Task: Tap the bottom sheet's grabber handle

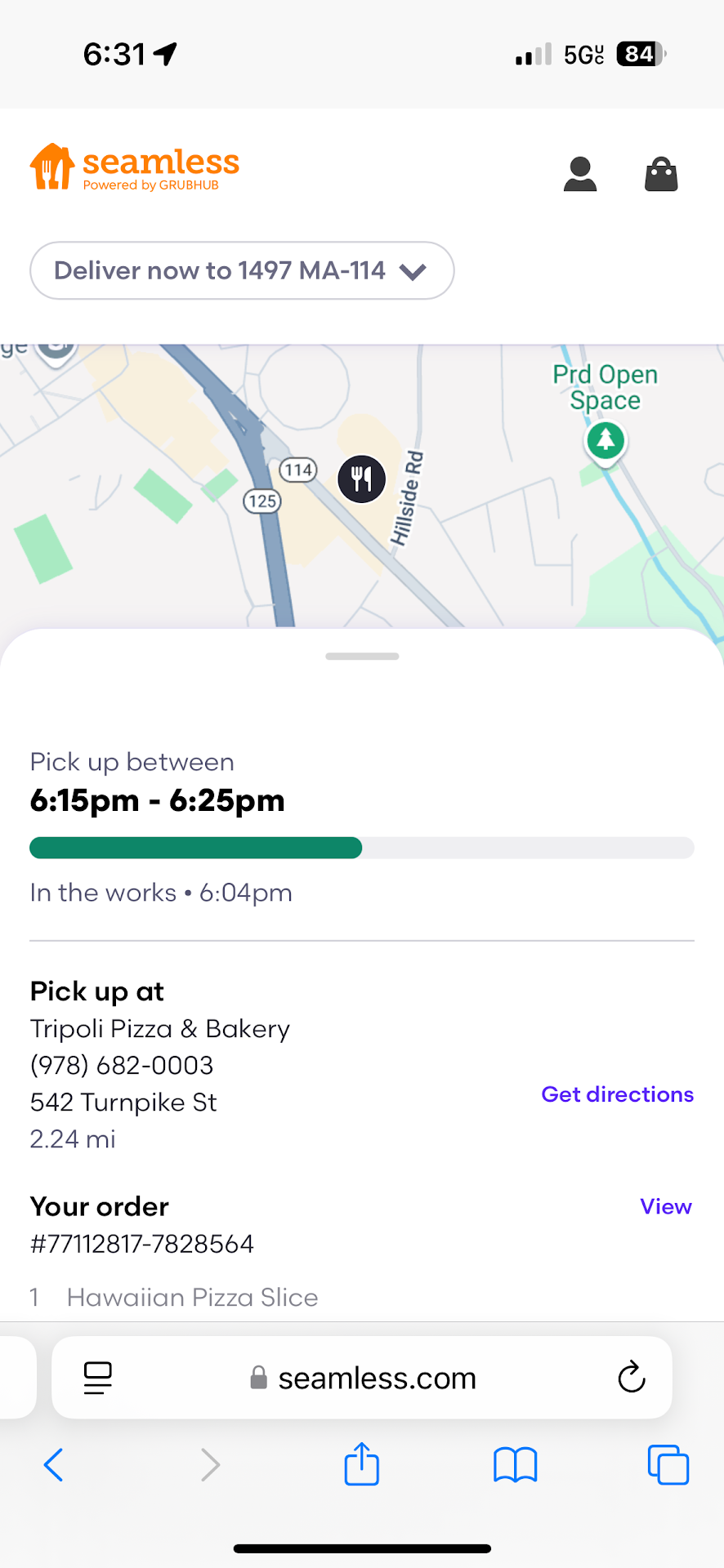Action: pyautogui.click(x=362, y=657)
